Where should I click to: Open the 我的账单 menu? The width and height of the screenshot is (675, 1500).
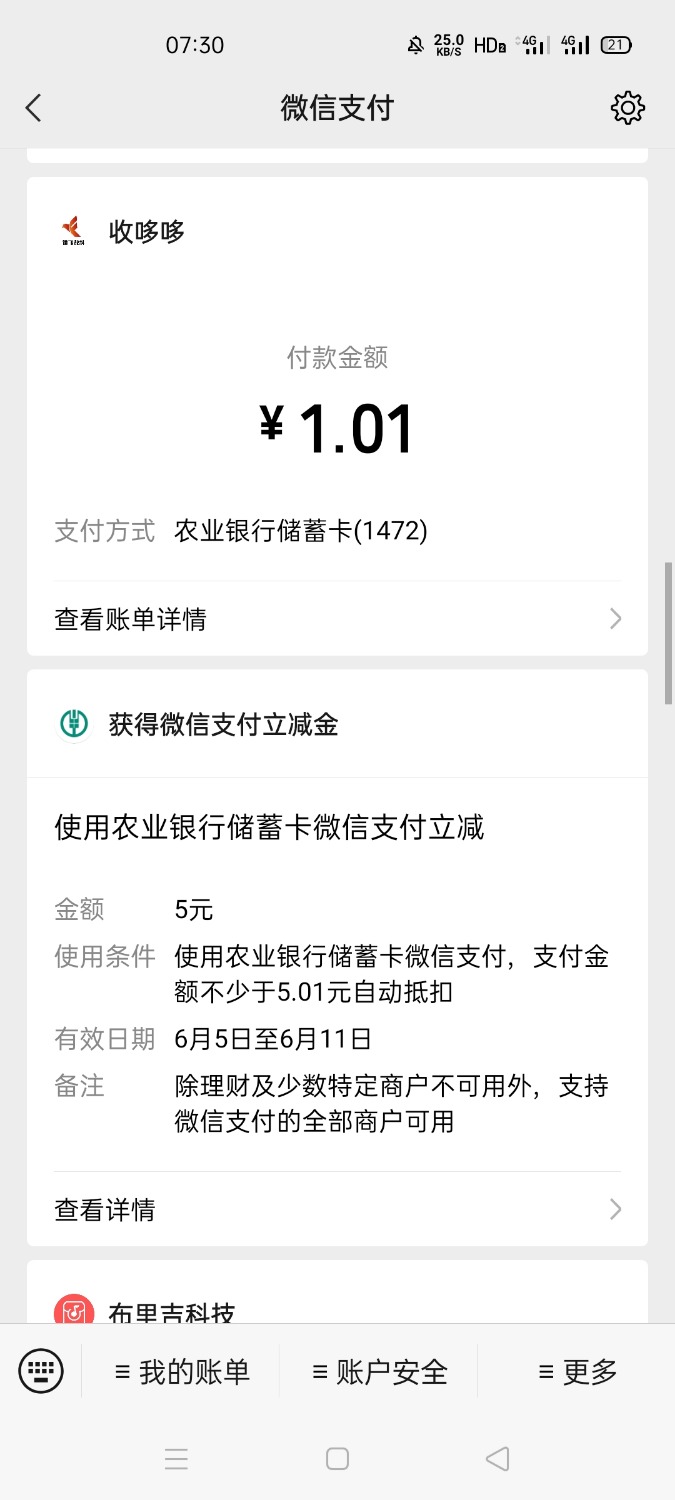point(182,1372)
